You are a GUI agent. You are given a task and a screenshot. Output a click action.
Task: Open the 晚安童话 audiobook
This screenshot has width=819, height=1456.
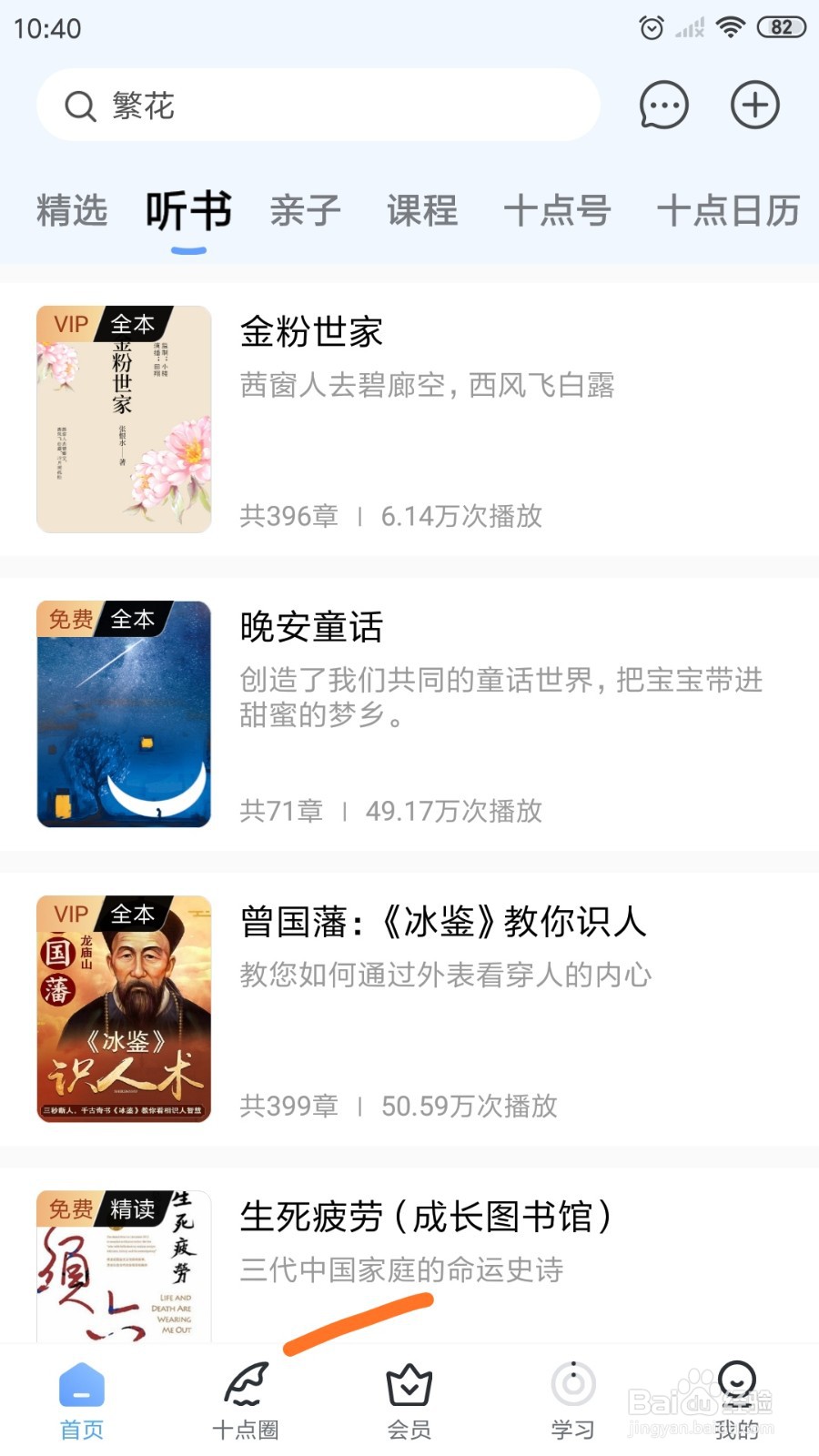409,714
